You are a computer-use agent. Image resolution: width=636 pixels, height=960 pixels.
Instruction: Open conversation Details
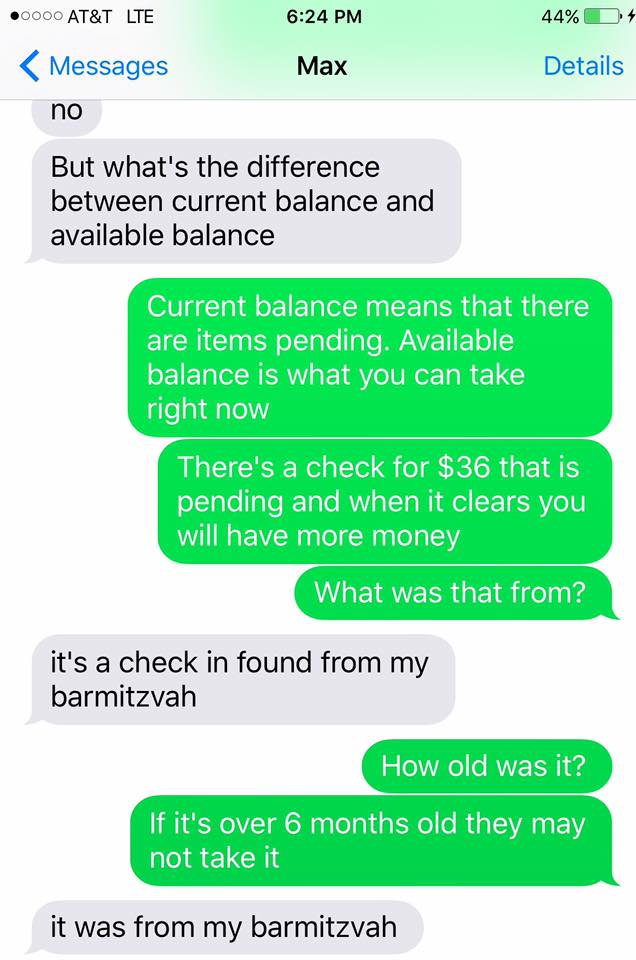(x=583, y=66)
